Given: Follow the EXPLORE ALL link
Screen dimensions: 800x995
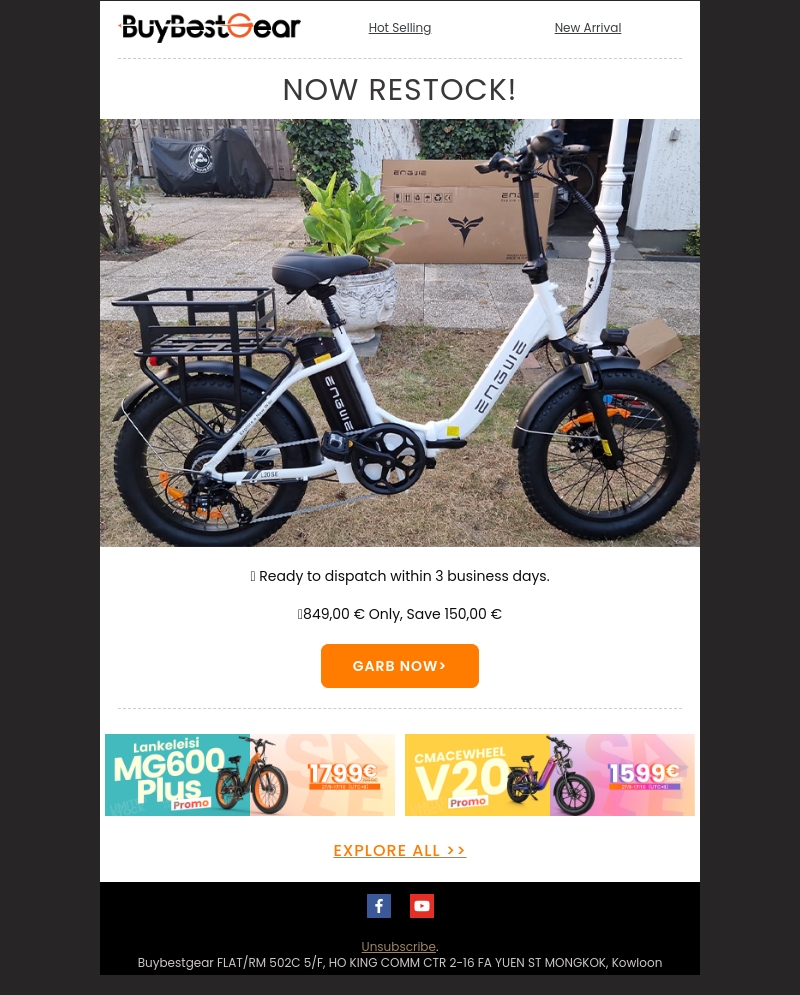Looking at the screenshot, I should (399, 851).
